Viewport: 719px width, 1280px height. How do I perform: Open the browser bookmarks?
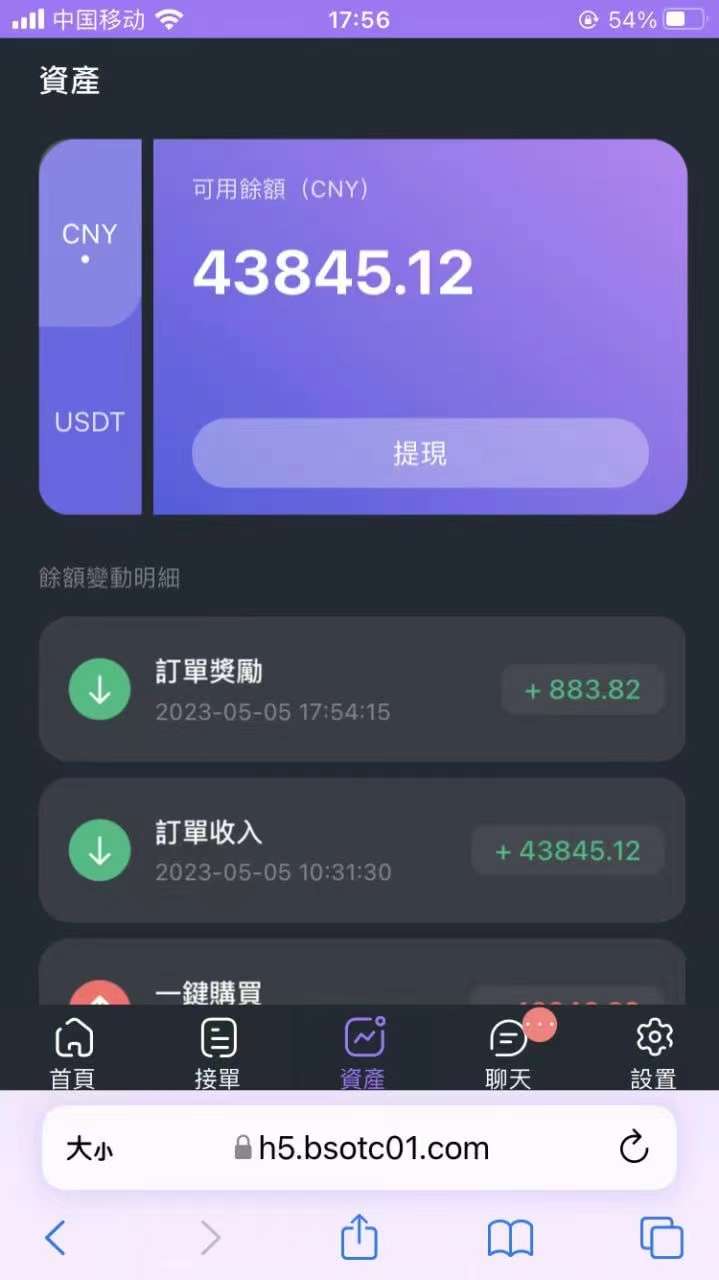point(510,1238)
